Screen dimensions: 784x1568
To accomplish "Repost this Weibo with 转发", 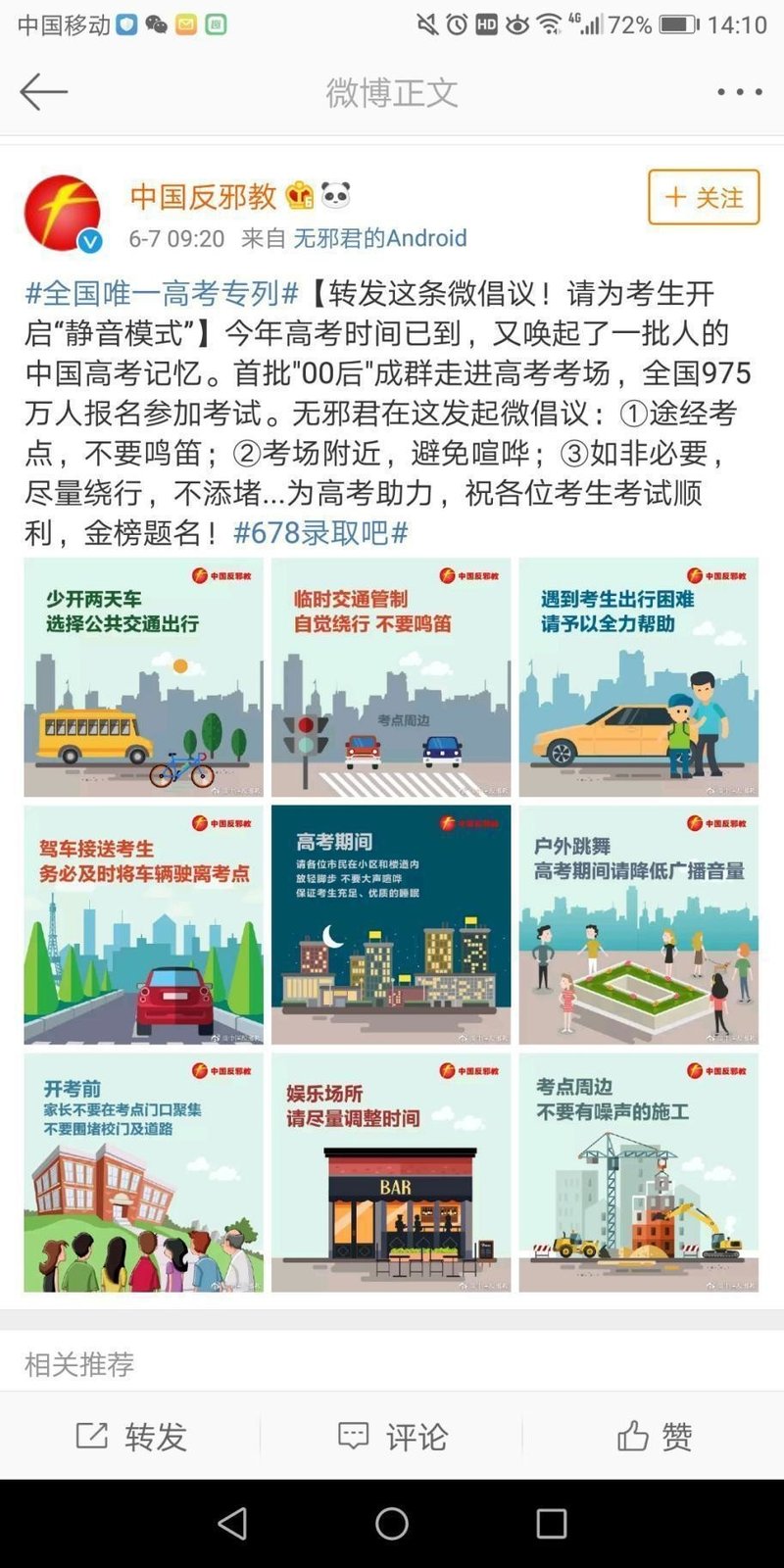I will tap(131, 1437).
